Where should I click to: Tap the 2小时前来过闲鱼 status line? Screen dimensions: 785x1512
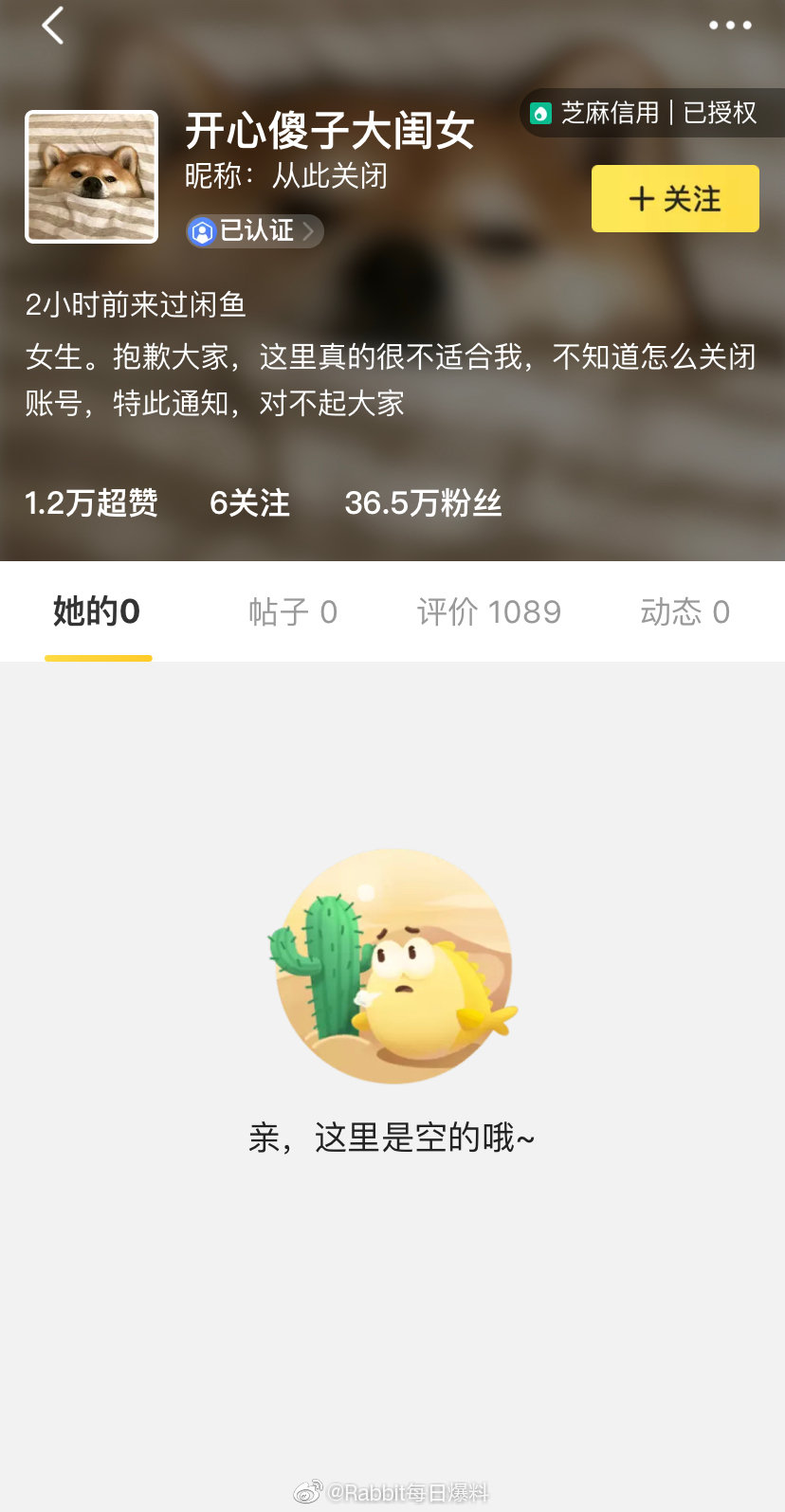(133, 305)
